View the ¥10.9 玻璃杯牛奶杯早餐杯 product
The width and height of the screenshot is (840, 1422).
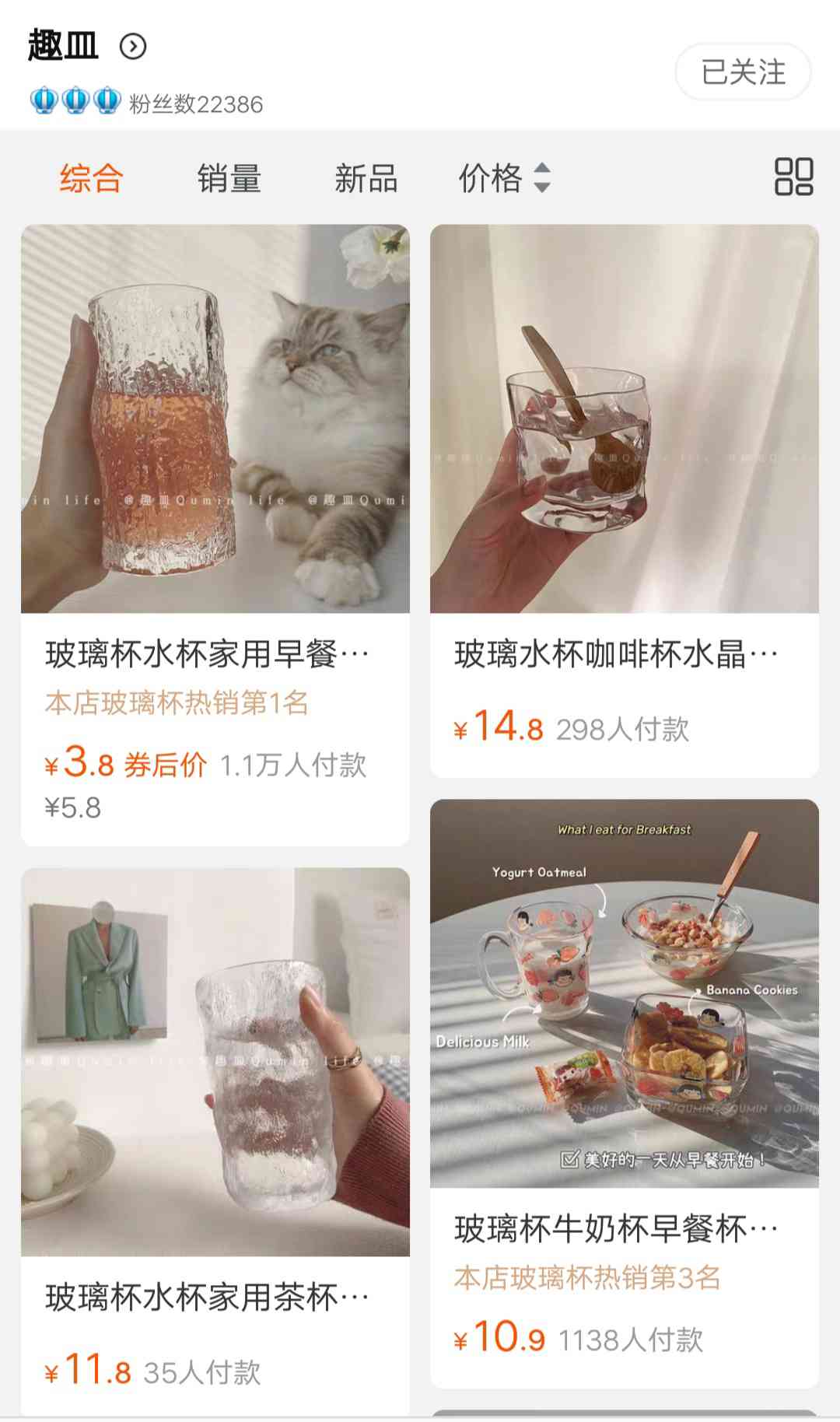point(624,993)
